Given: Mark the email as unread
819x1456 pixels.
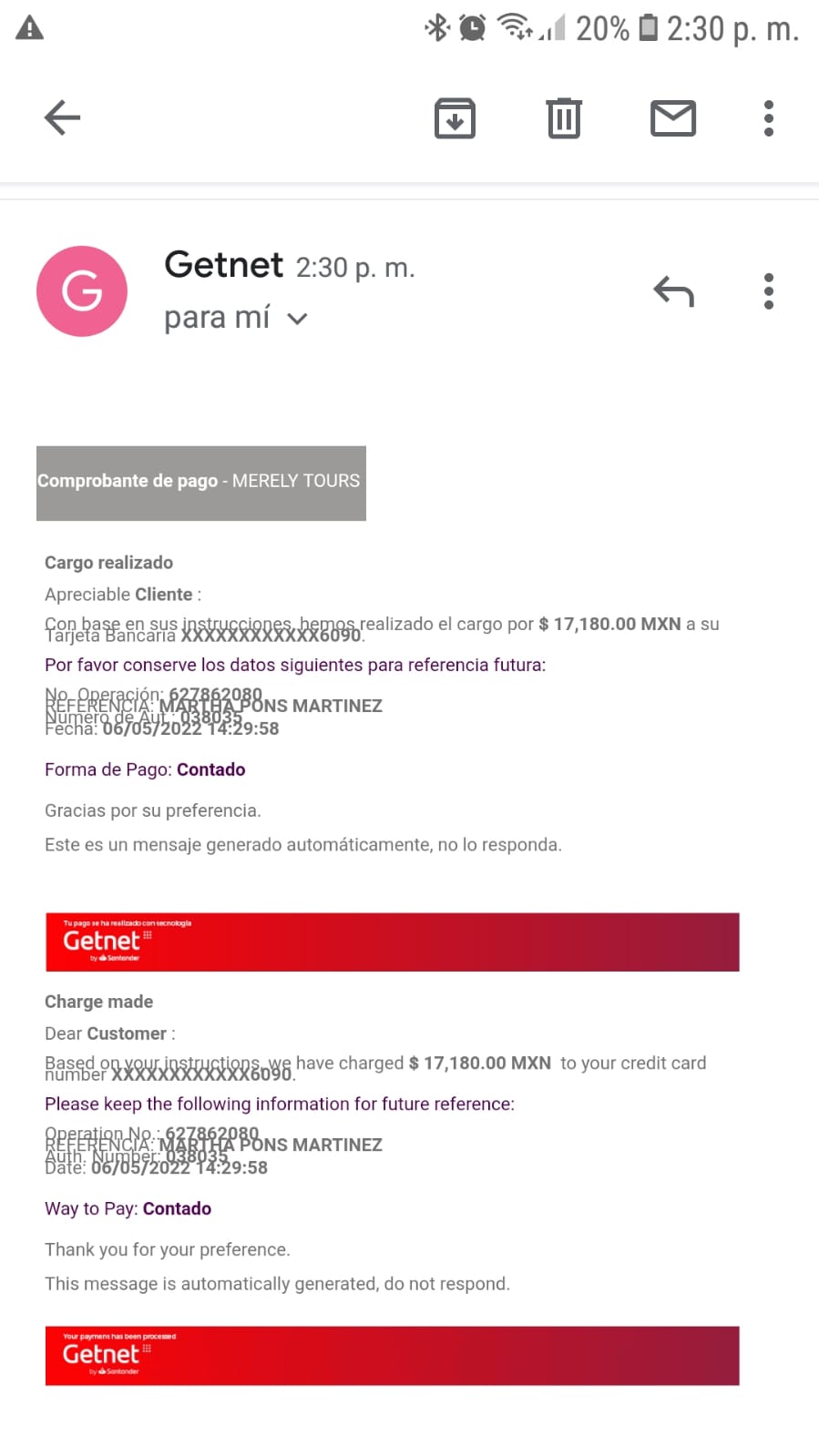Looking at the screenshot, I should tap(673, 118).
